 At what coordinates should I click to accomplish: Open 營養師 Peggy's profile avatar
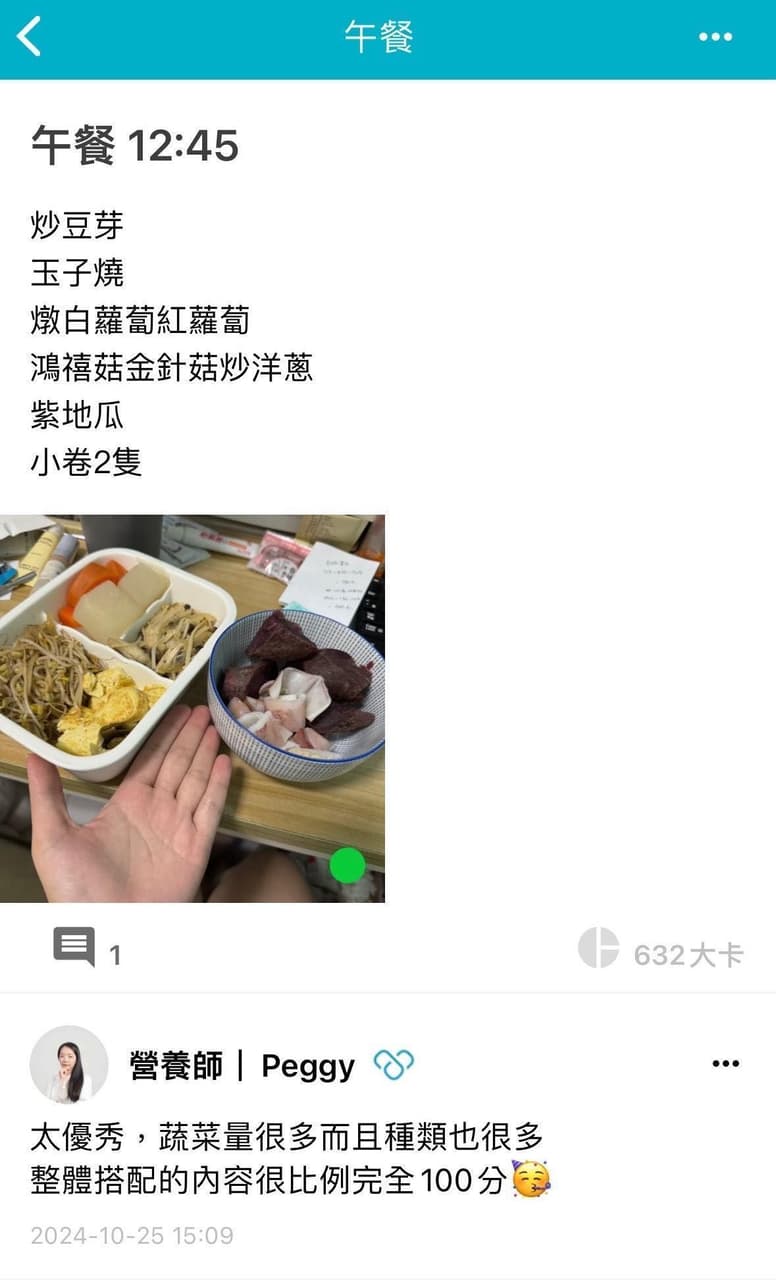tap(69, 1065)
